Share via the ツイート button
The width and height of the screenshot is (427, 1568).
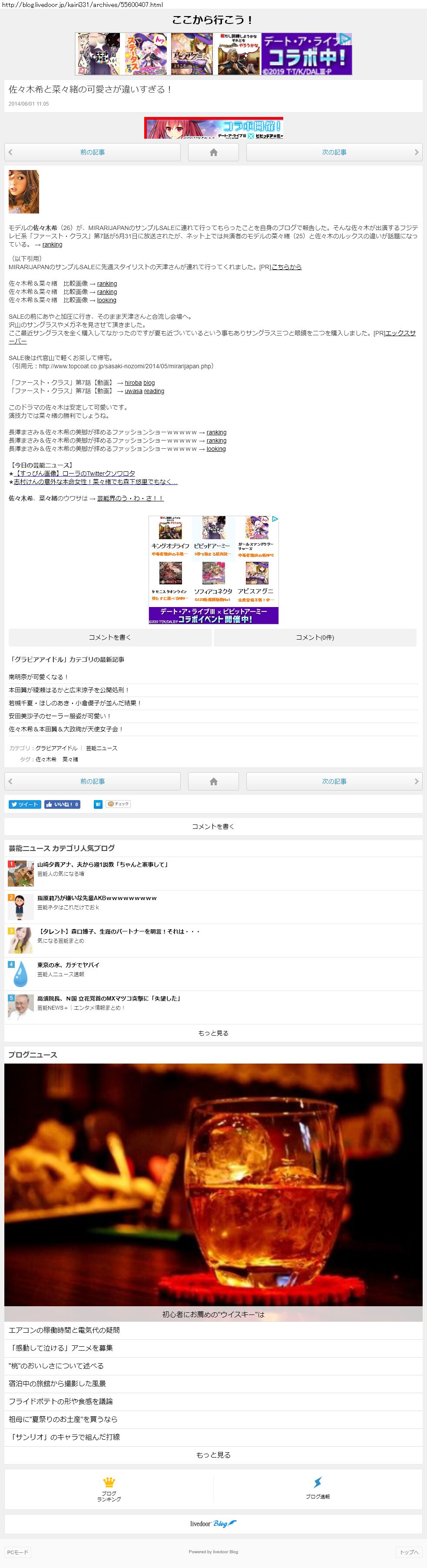coord(25,804)
